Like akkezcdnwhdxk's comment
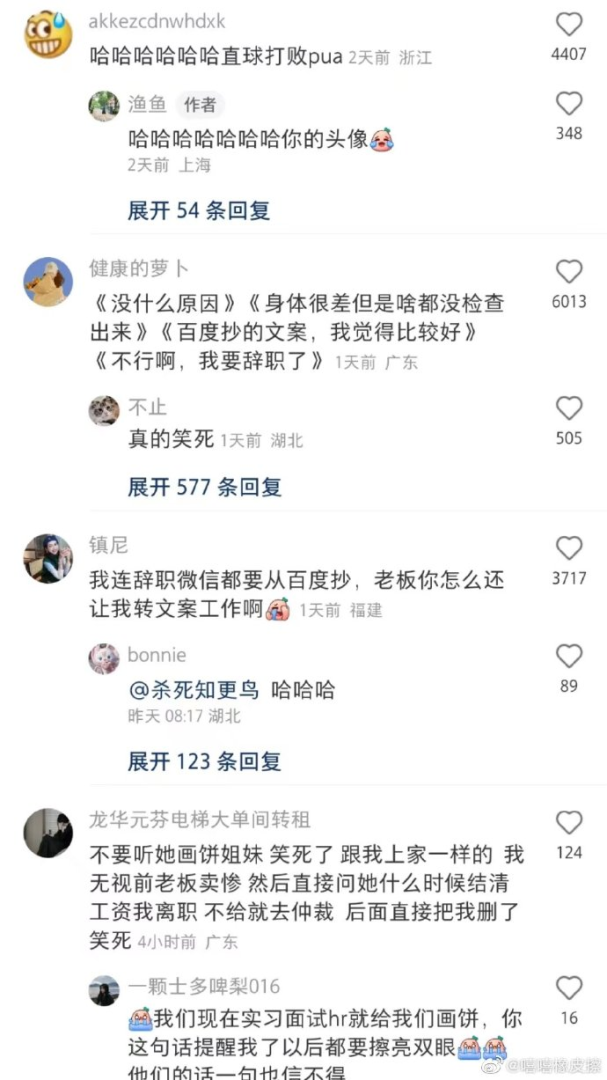Viewport: 607px width, 1080px height. click(x=569, y=24)
